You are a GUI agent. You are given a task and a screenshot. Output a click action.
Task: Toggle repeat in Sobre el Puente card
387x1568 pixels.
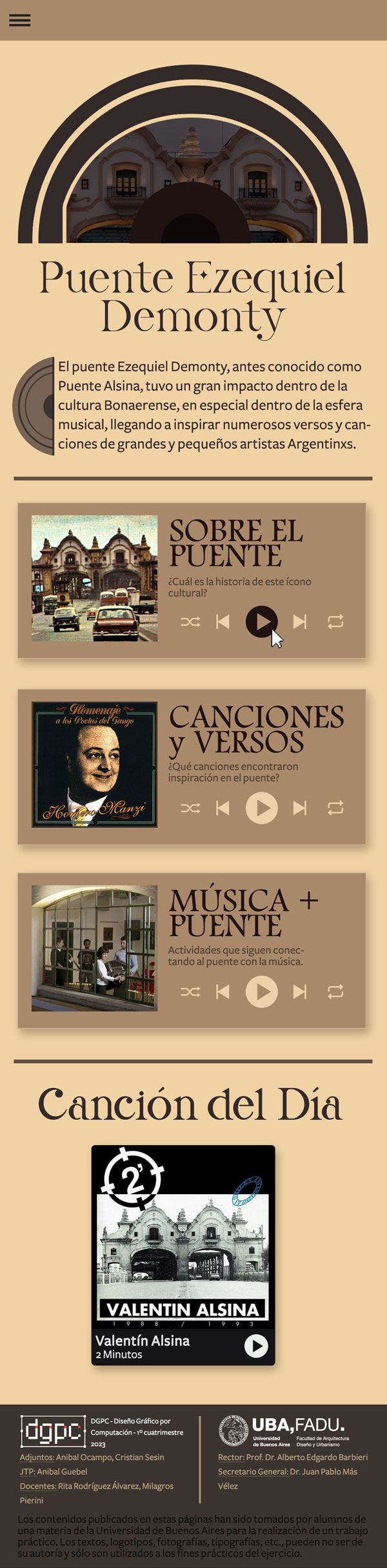335,622
